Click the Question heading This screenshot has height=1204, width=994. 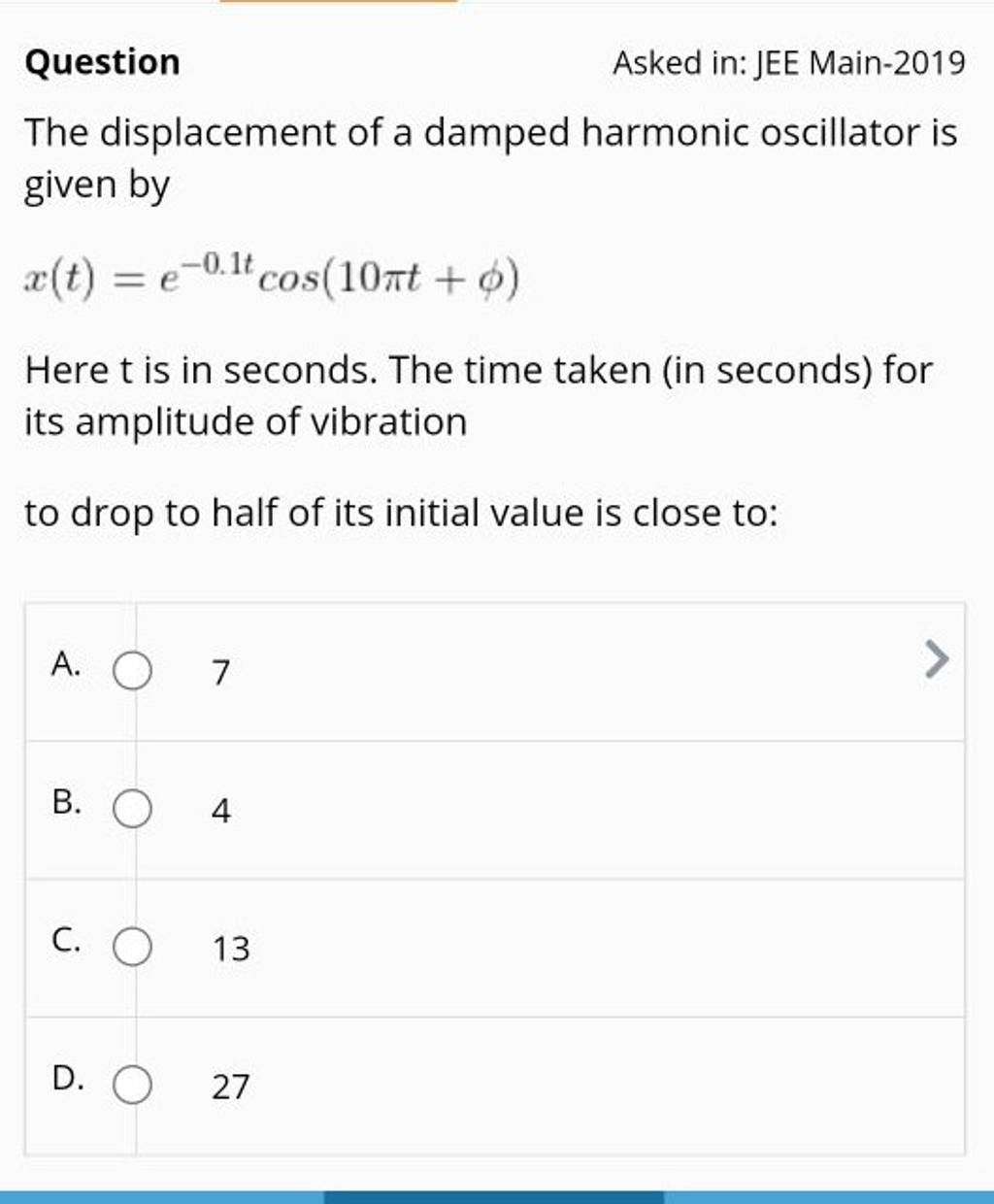click(101, 62)
